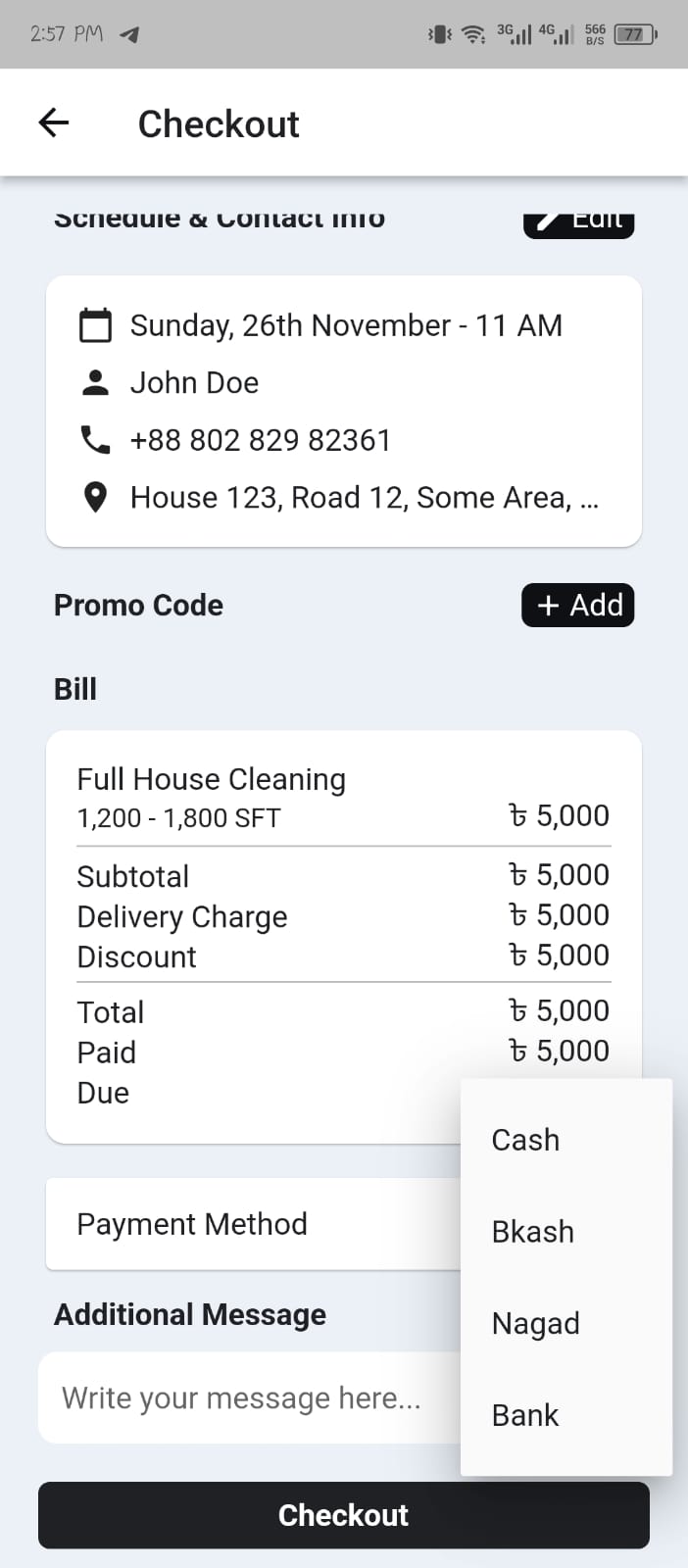This screenshot has width=688, height=1568.
Task: Choose Bkash from payment options
Action: (x=533, y=1232)
